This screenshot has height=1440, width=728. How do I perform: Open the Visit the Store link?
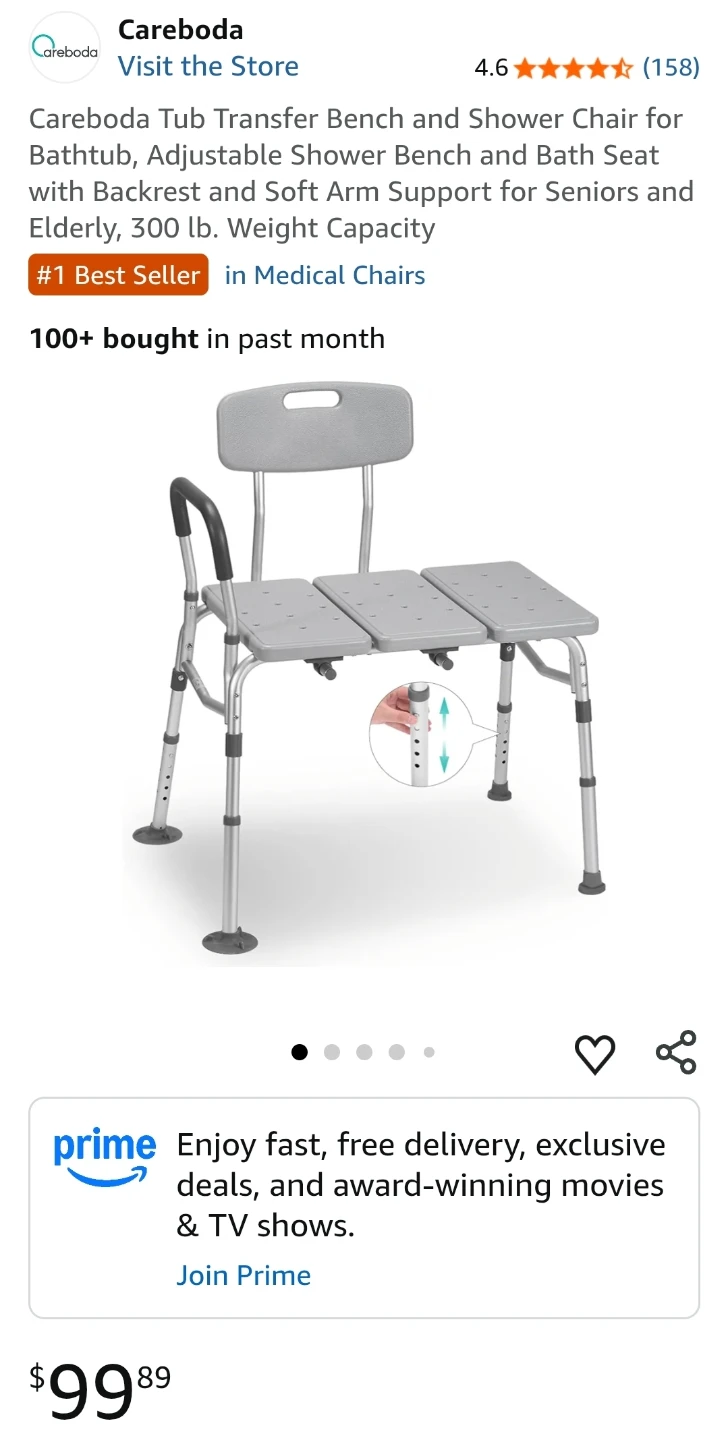[x=208, y=66]
